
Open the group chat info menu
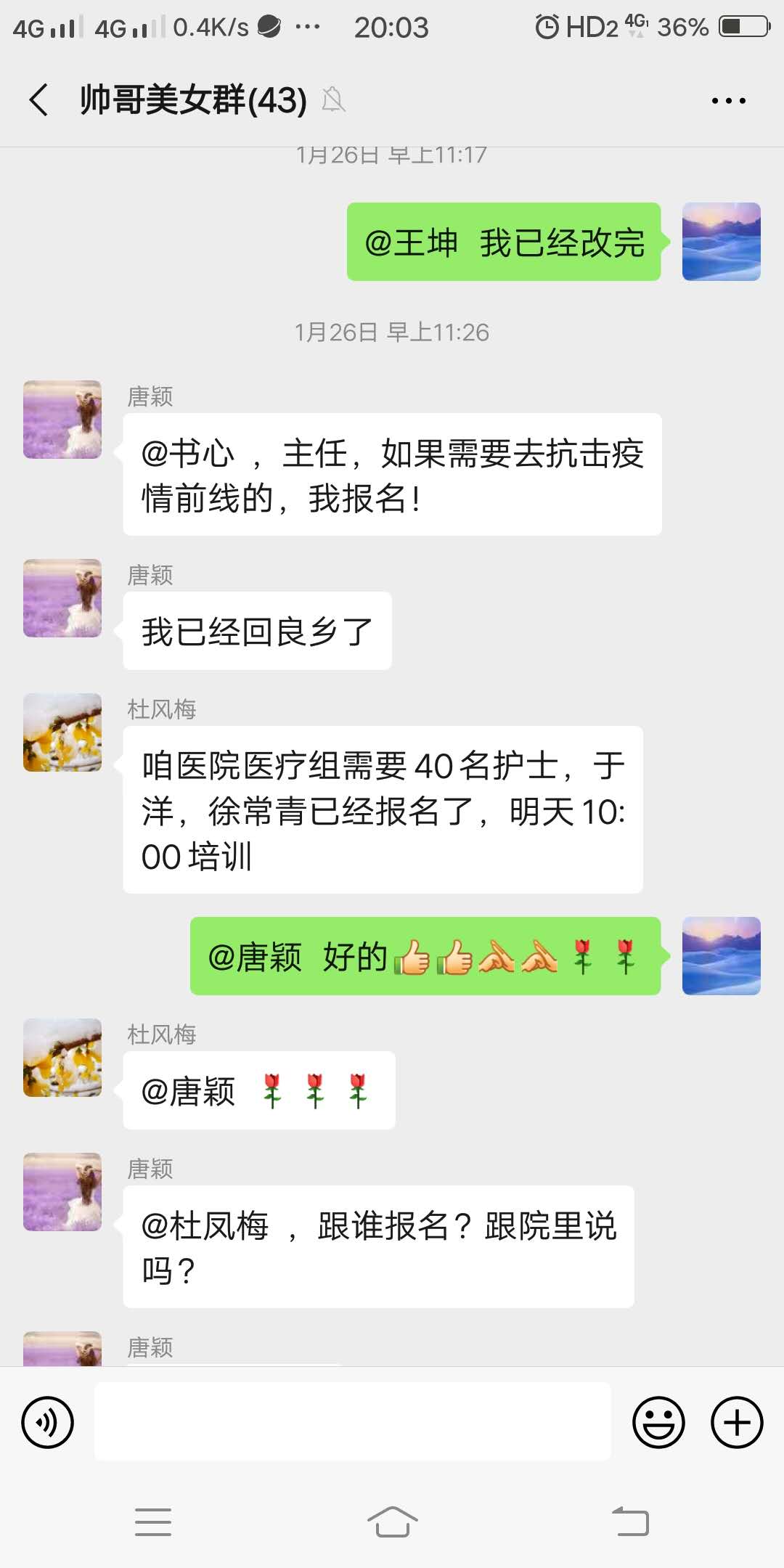(728, 101)
